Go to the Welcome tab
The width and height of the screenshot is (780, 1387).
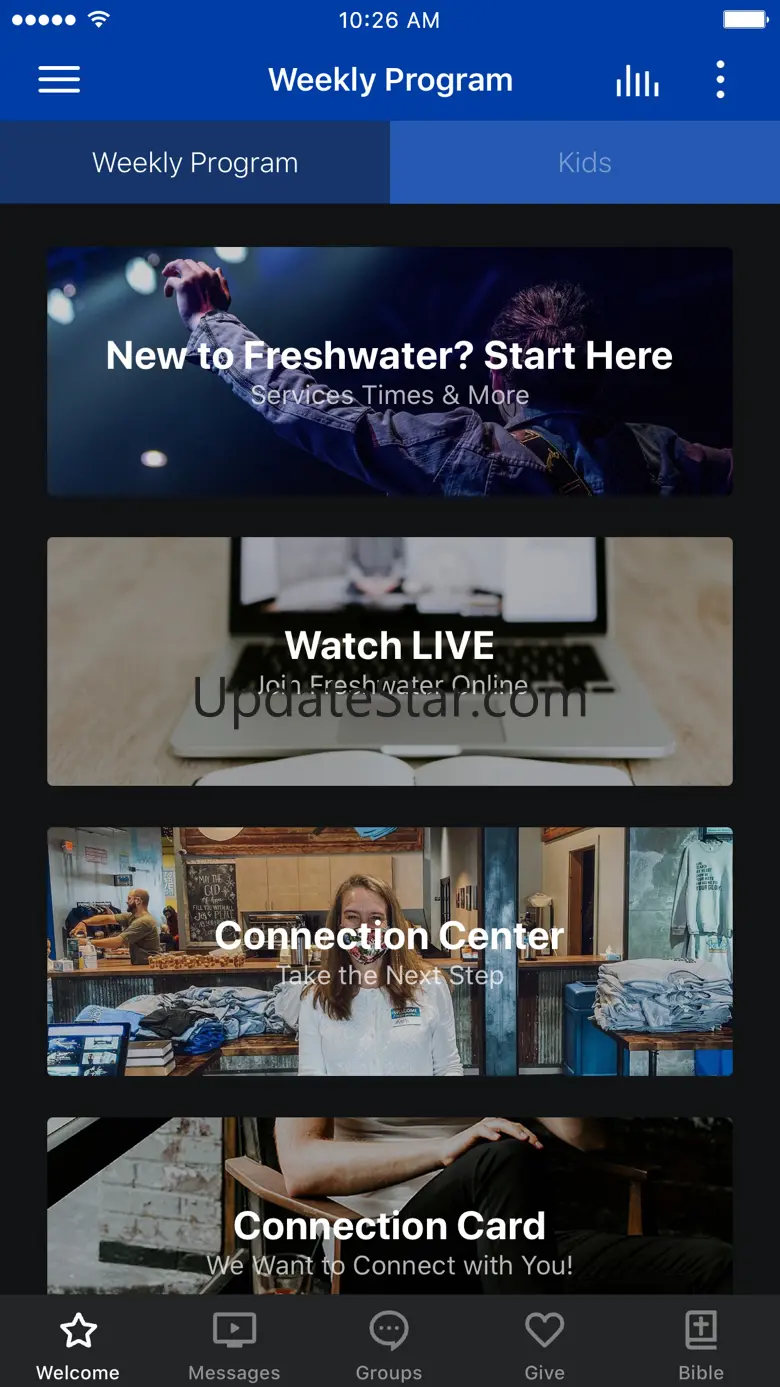(78, 1343)
